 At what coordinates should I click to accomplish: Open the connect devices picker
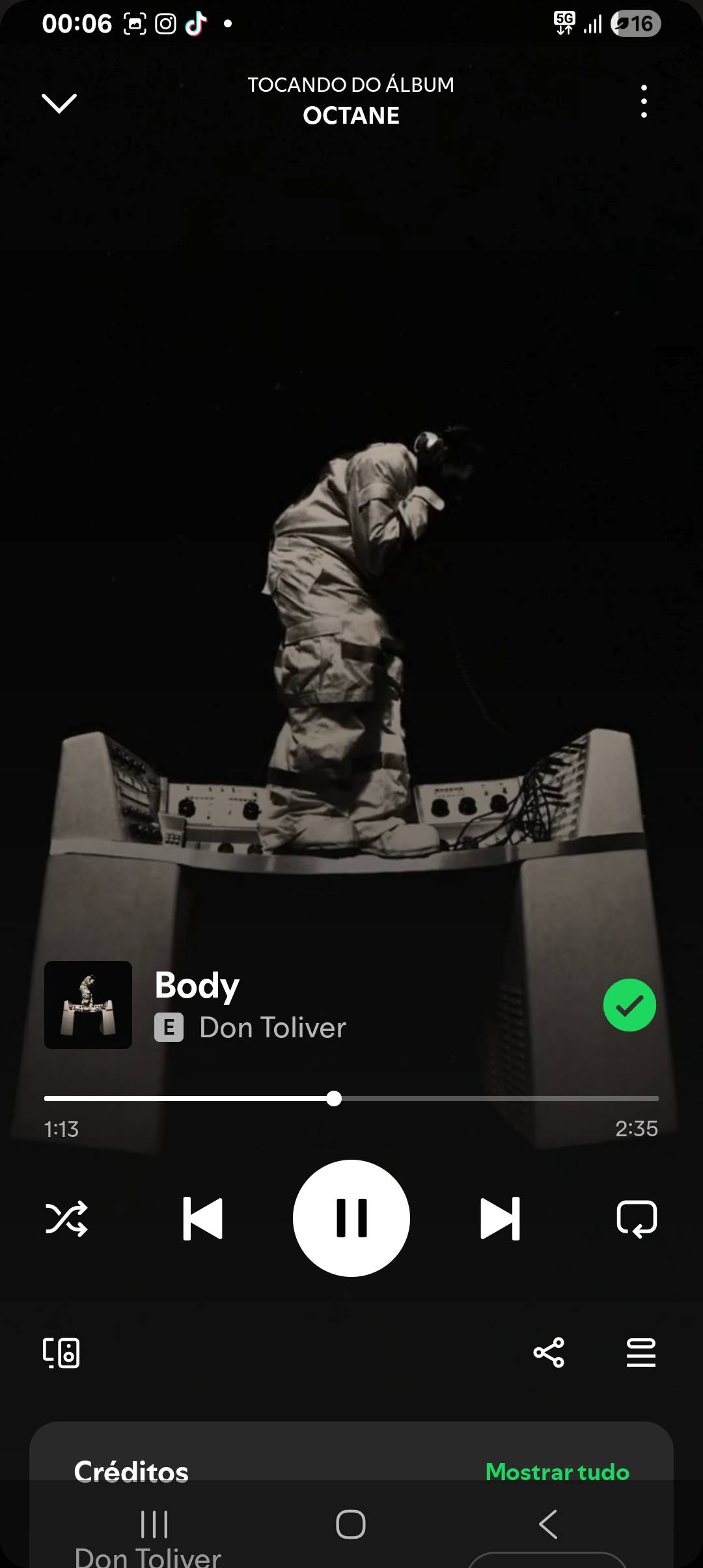61,1352
